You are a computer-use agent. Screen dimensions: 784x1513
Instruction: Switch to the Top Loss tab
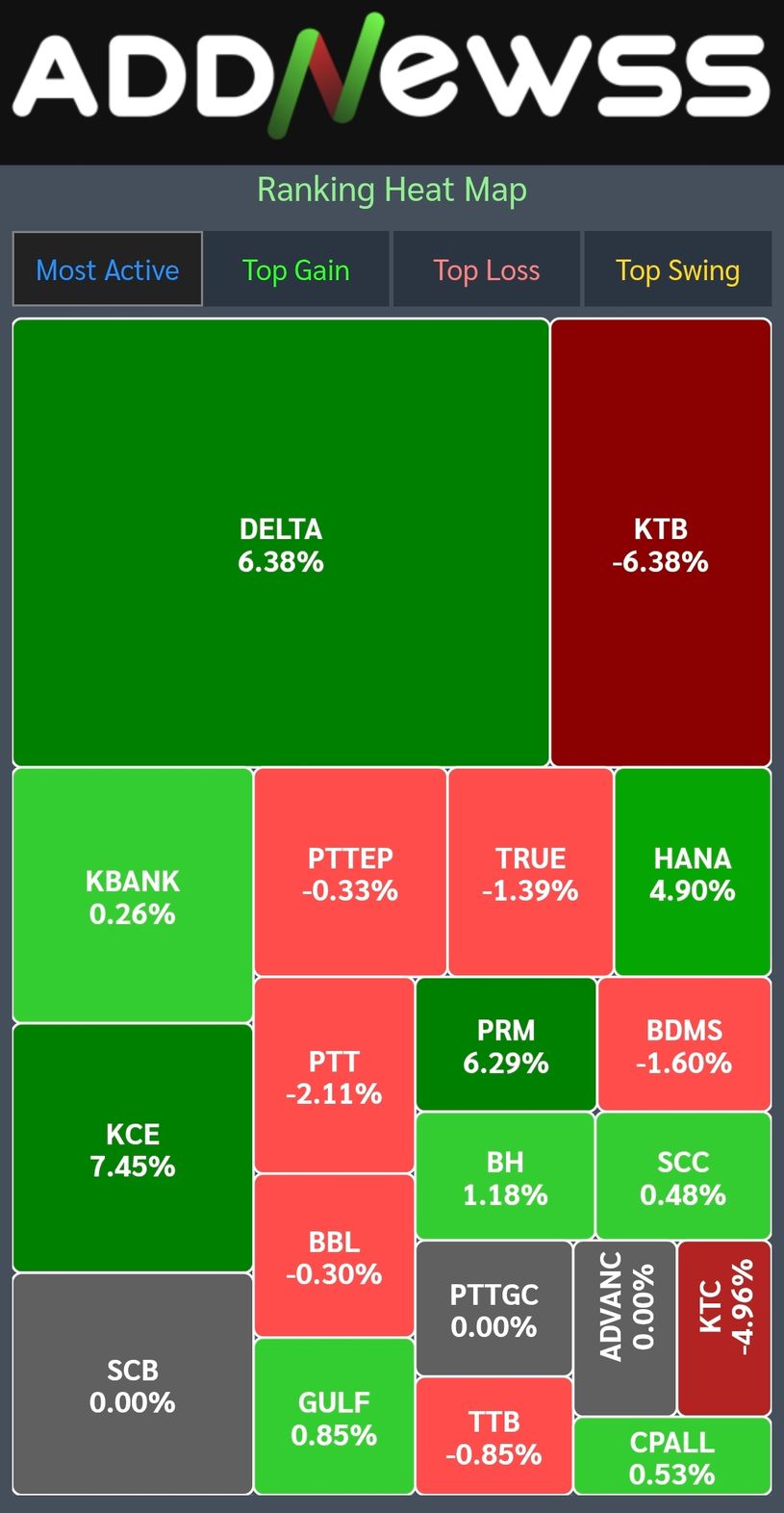486,269
